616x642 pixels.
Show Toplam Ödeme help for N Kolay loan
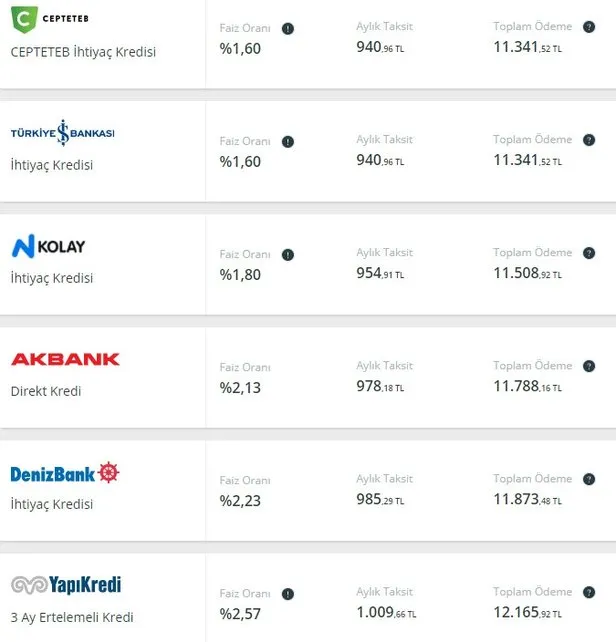pyautogui.click(x=589, y=253)
